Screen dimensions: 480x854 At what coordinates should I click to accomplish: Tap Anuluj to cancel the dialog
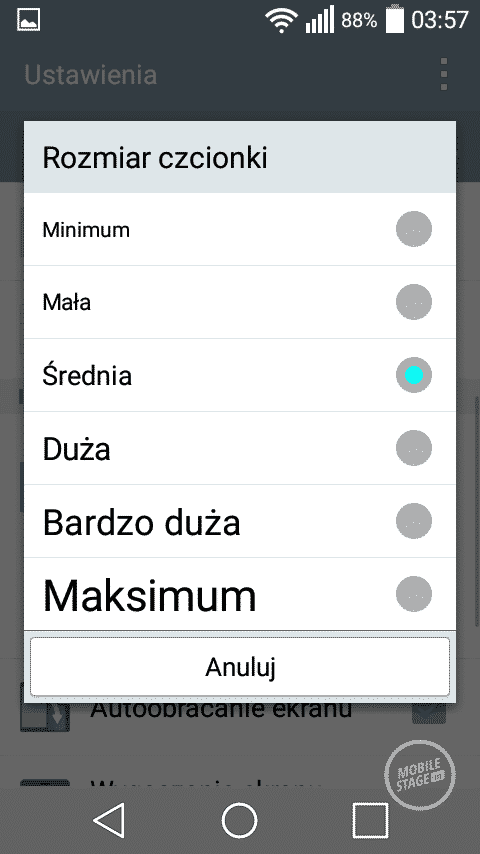coord(240,667)
